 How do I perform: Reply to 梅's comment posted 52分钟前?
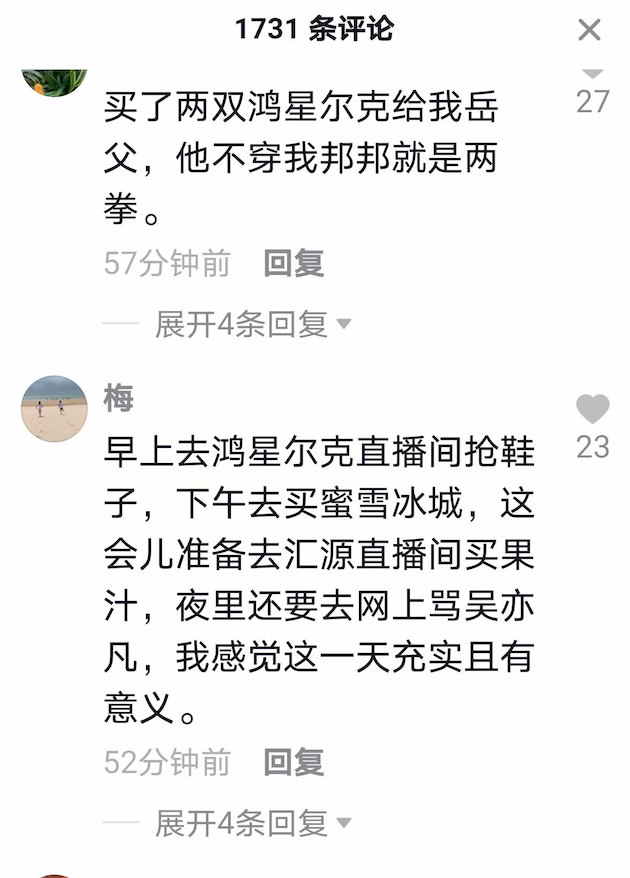coord(293,763)
